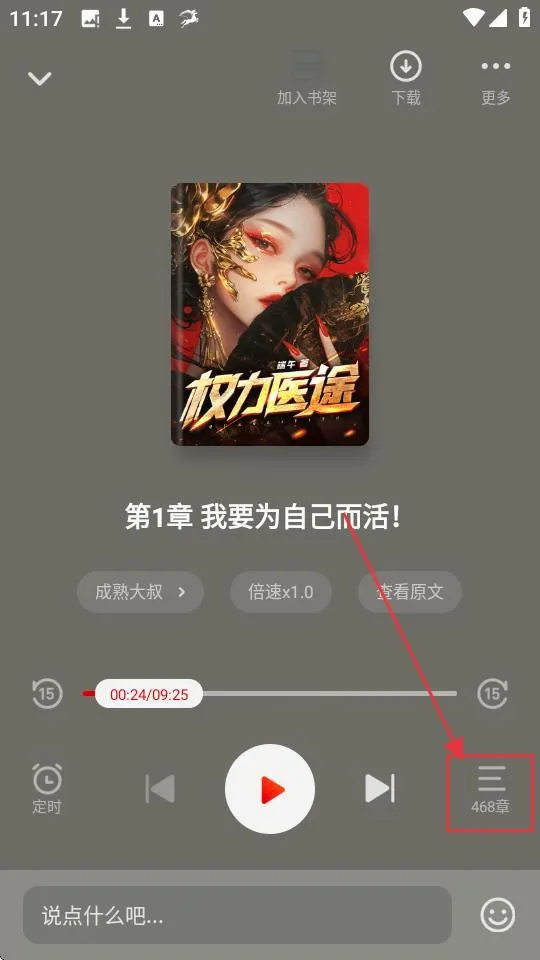Screen dimensions: 540x960
Task: Collapse the player with the down chevron
Action: [39, 78]
